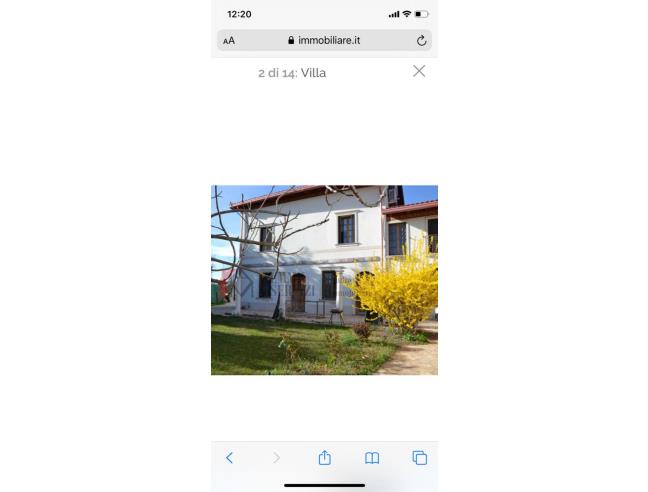
Task: Open the aA text size menu
Action: coord(229,40)
